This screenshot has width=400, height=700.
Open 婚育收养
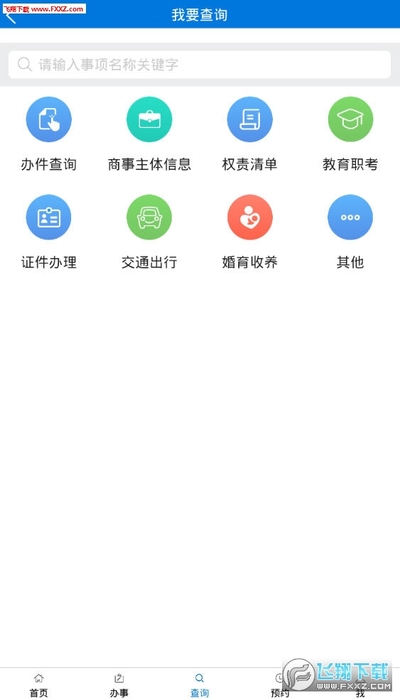[250, 232]
